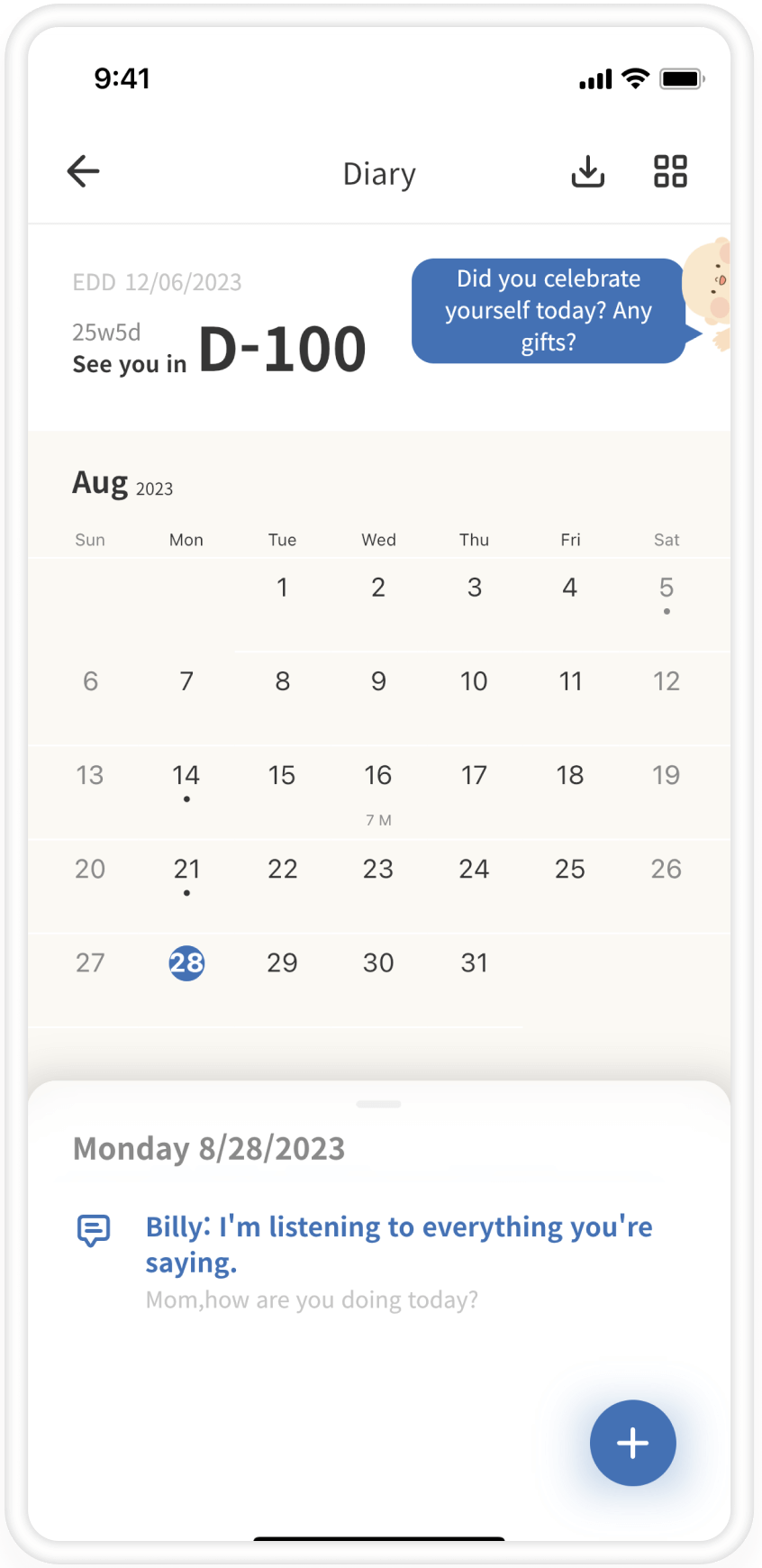Tap the blue speech bubble about celebrating
The width and height of the screenshot is (762, 1568).
coord(549,311)
